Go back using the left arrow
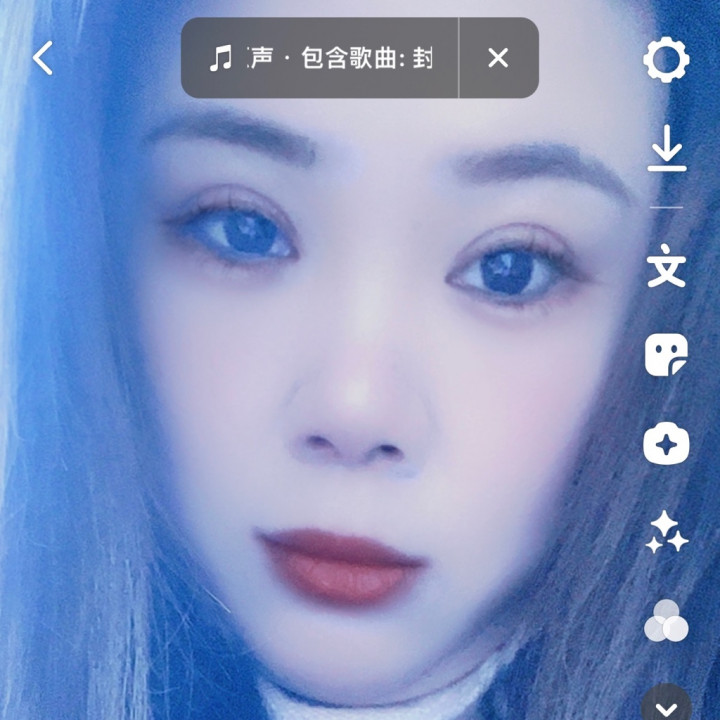This screenshot has height=720, width=720. (x=43, y=58)
